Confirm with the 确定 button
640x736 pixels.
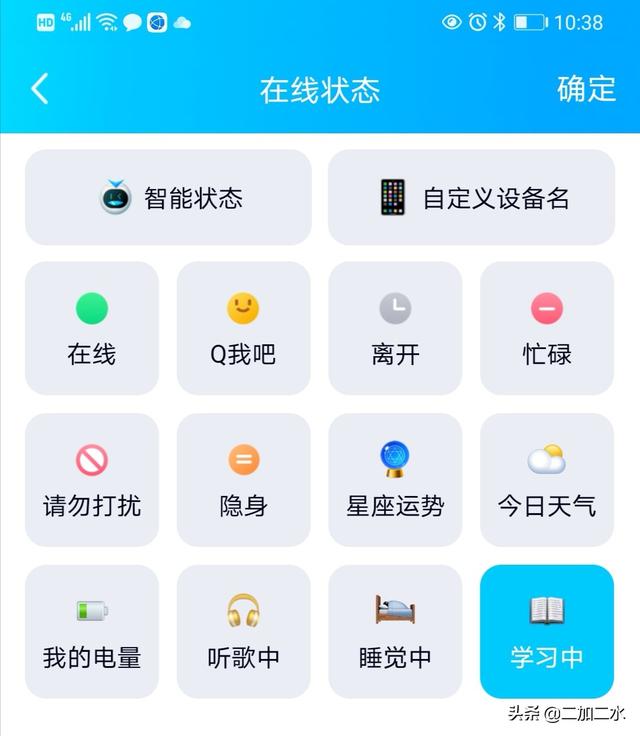[x=586, y=89]
